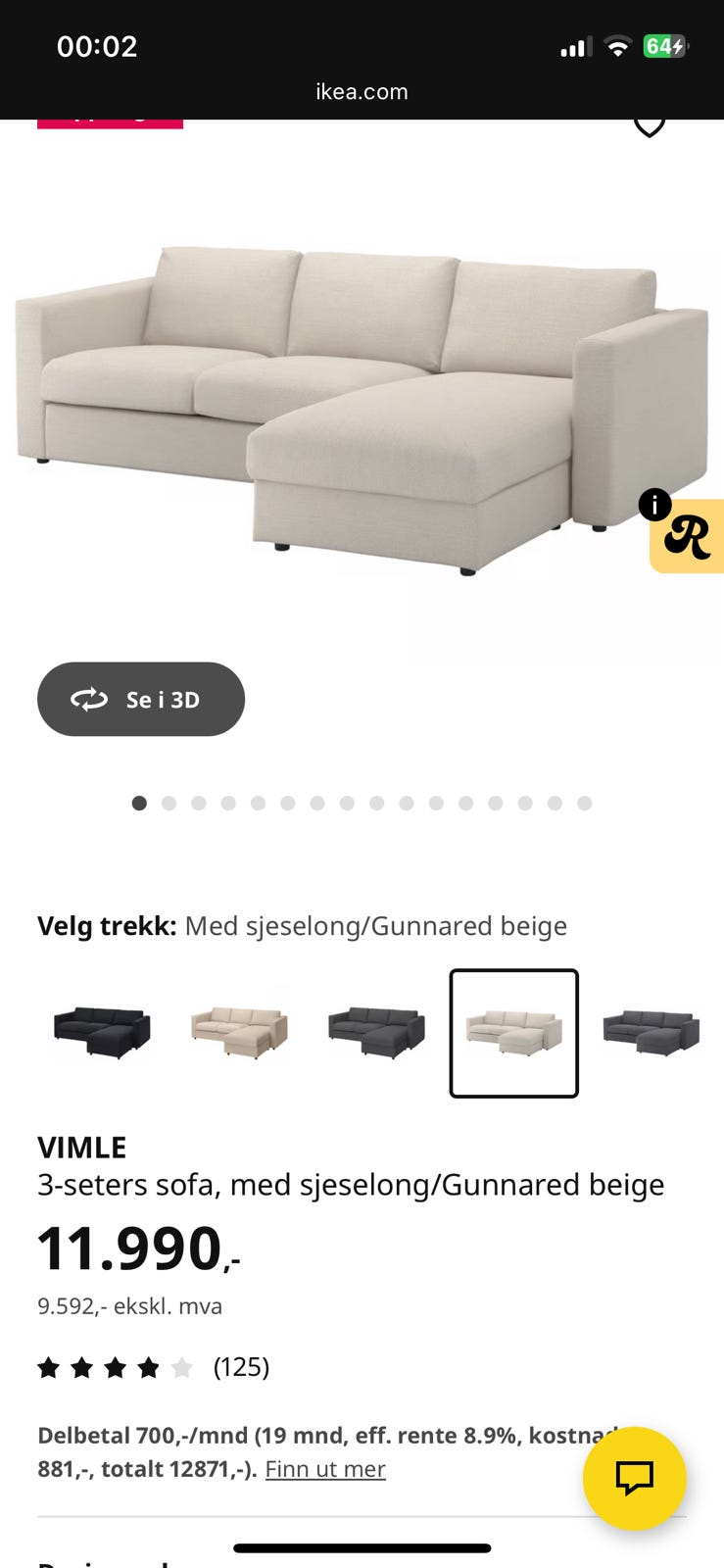The image size is (724, 1568).
Task: Tap ikea.com in the address bar
Action: (x=362, y=91)
